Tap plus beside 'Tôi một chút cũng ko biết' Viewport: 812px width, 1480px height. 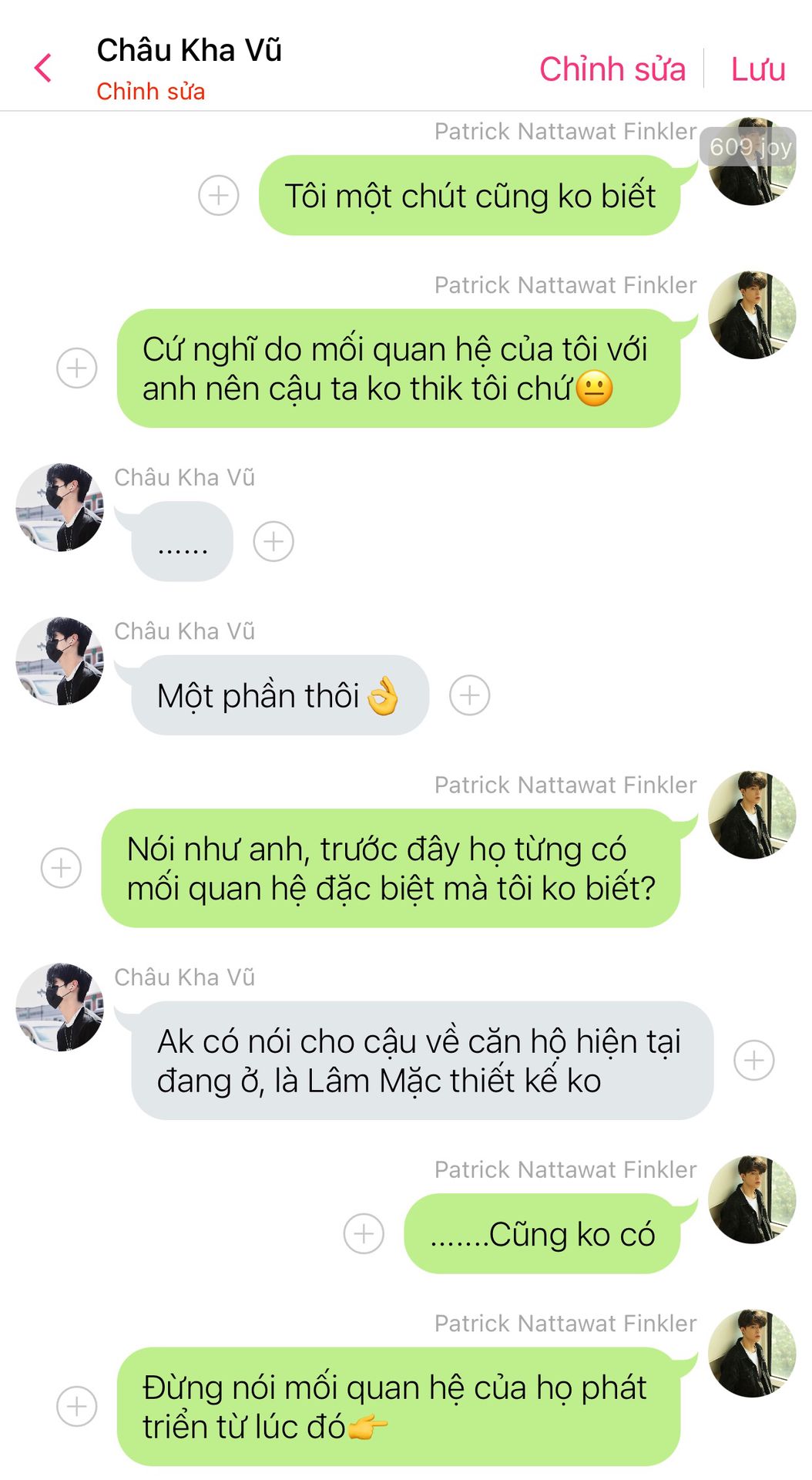point(219,196)
